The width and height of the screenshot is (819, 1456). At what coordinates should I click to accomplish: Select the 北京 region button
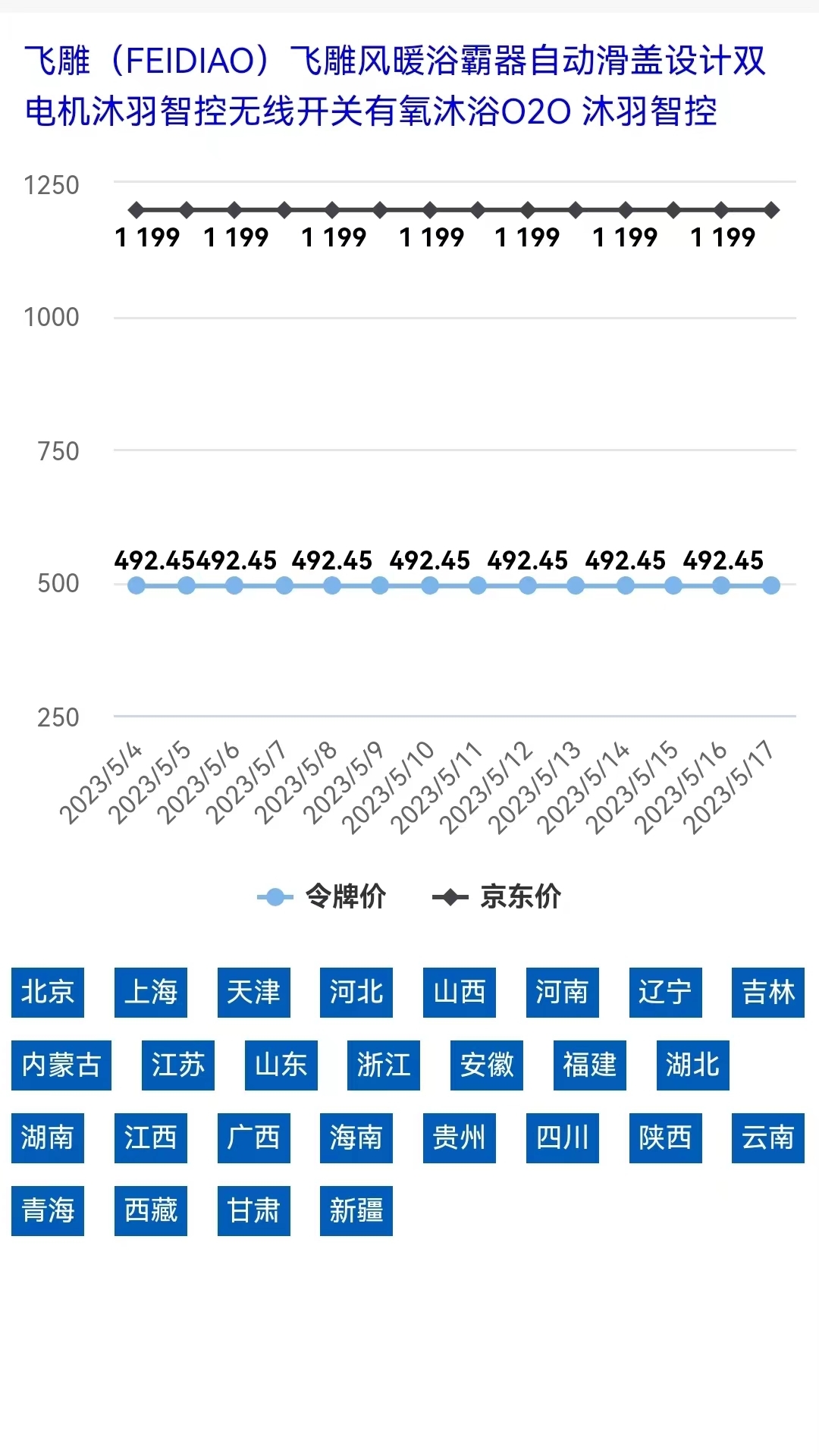(48, 992)
